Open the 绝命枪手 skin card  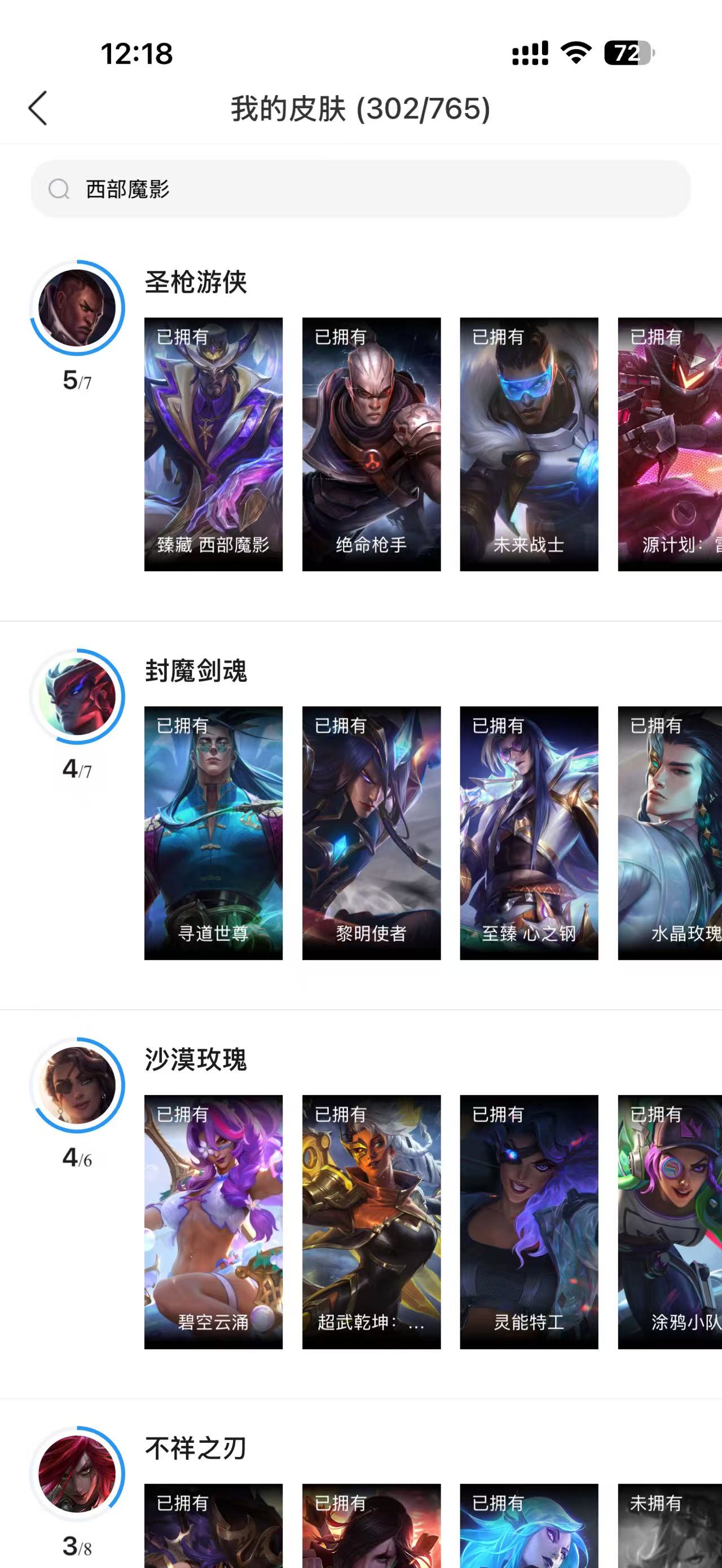point(371,444)
